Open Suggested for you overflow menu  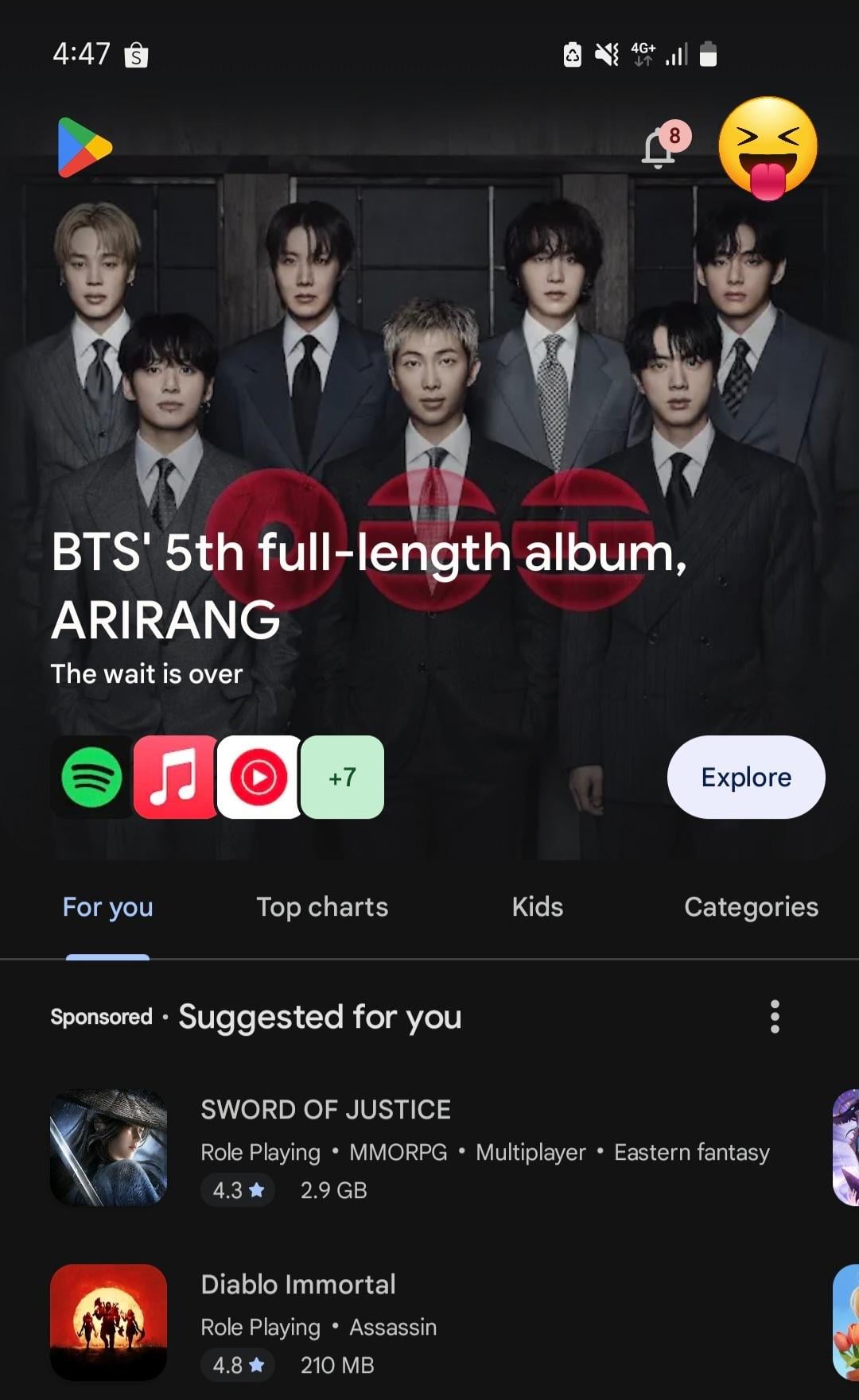775,1017
